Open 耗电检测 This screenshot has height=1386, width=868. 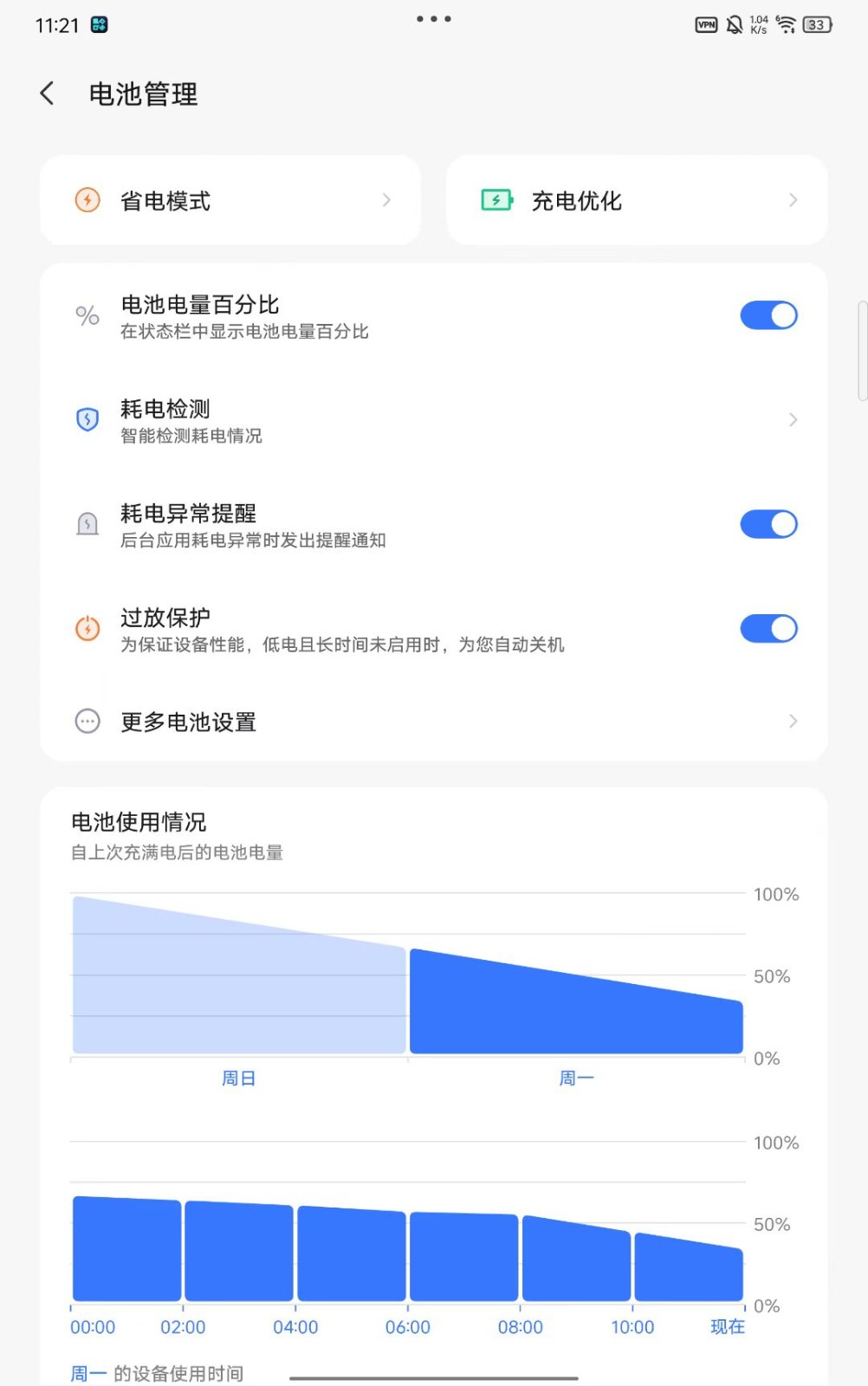pyautogui.click(x=433, y=420)
